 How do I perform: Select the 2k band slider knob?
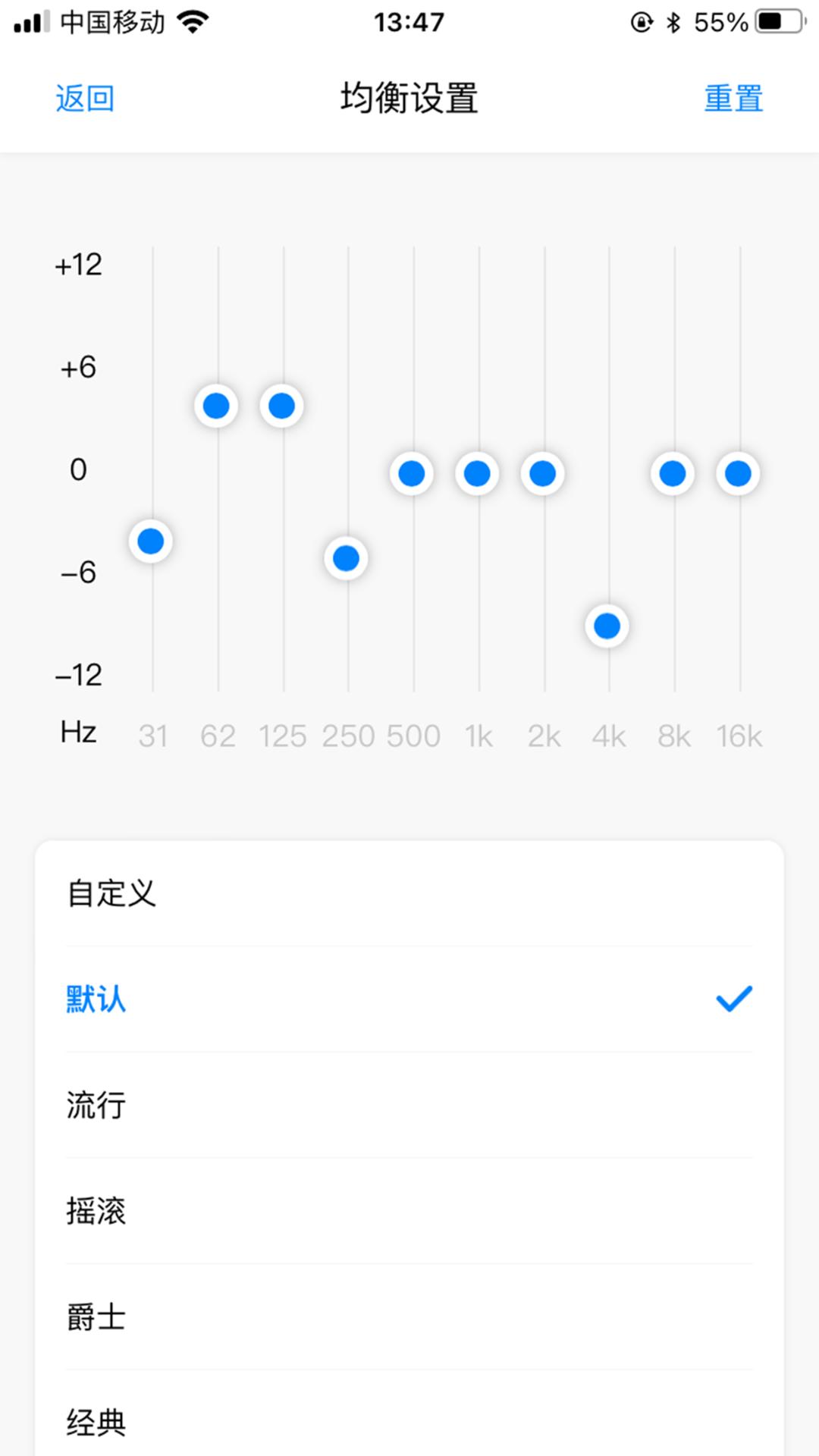(542, 473)
